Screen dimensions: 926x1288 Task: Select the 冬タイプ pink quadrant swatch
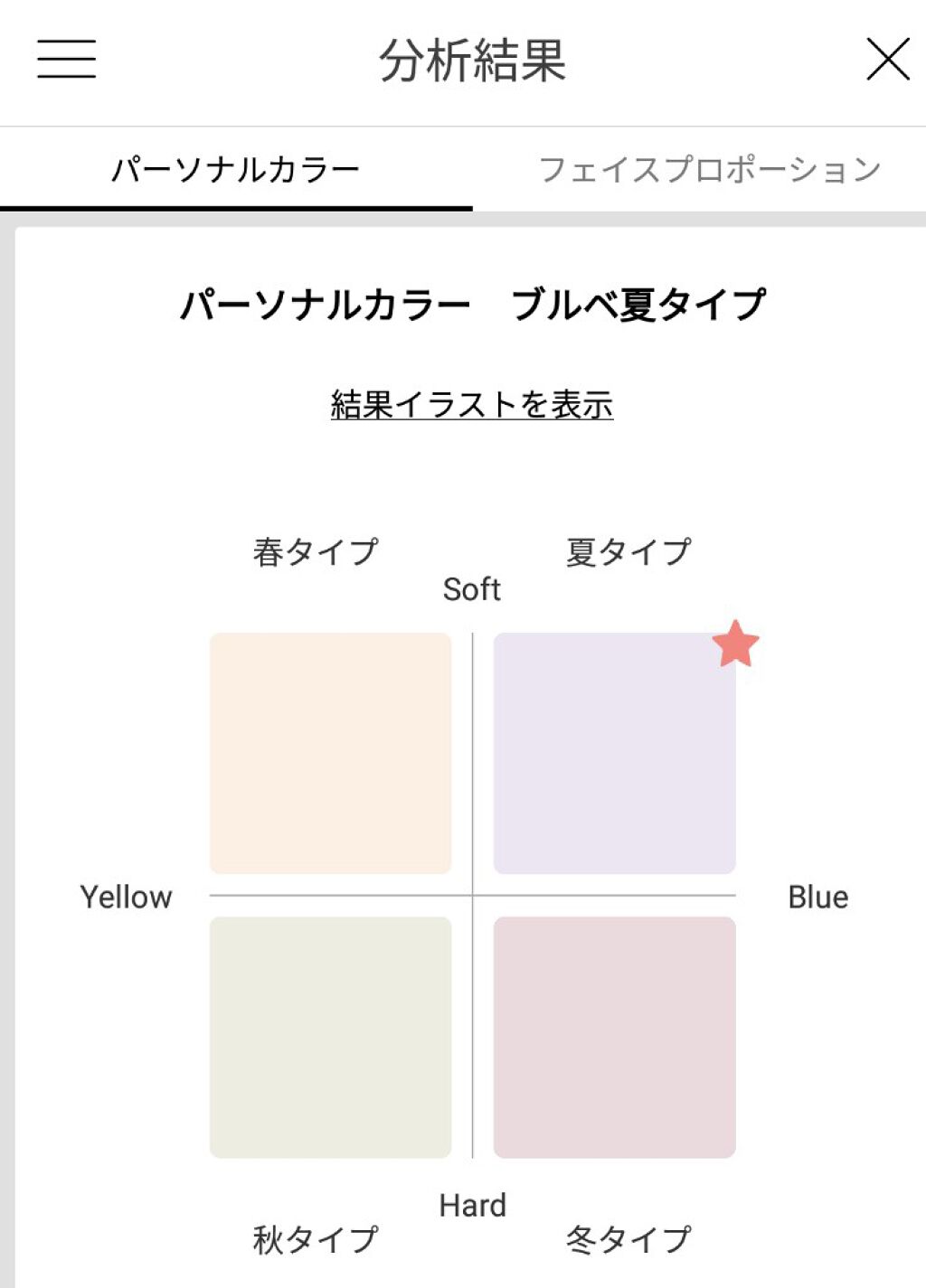614,1036
